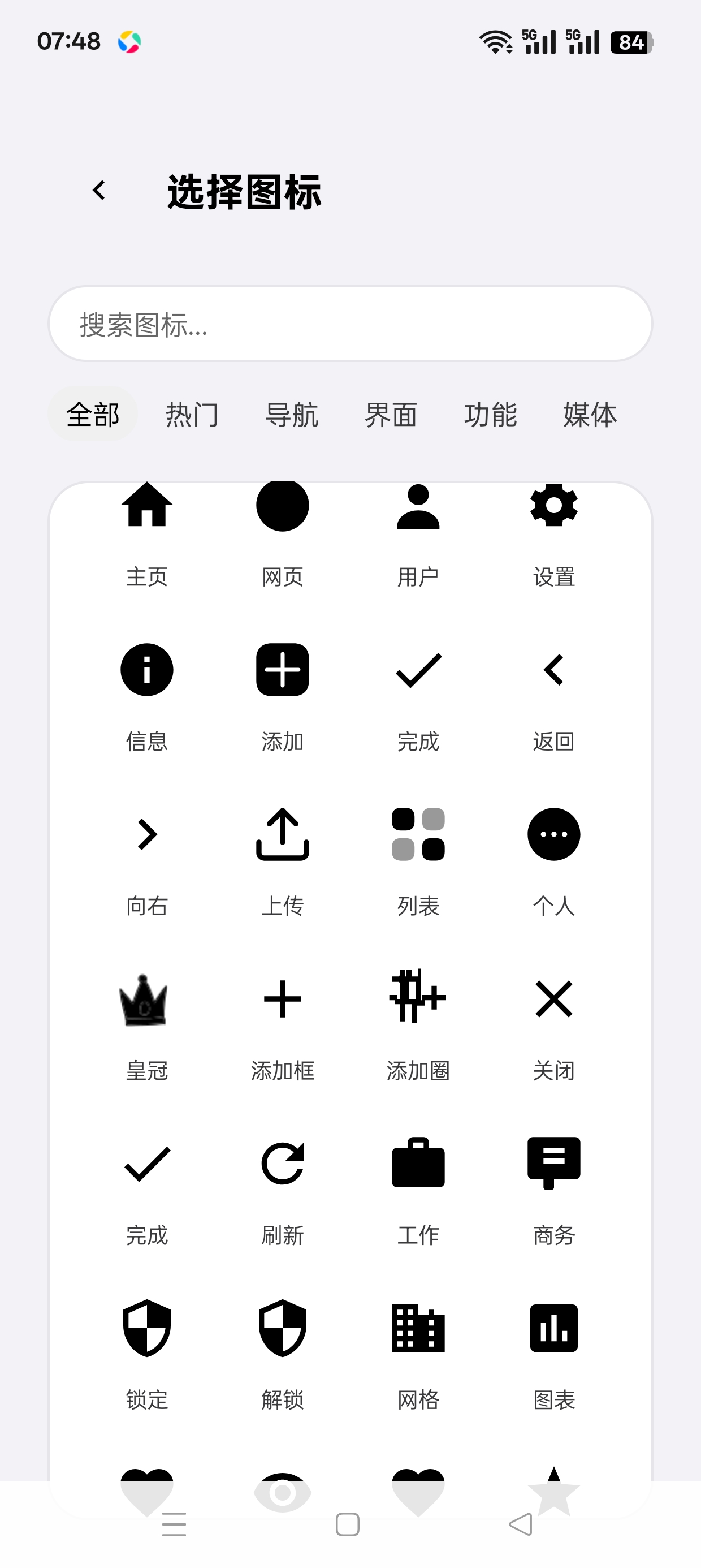Pick the 信息 info icon
This screenshot has width=701, height=1568.
(x=146, y=670)
